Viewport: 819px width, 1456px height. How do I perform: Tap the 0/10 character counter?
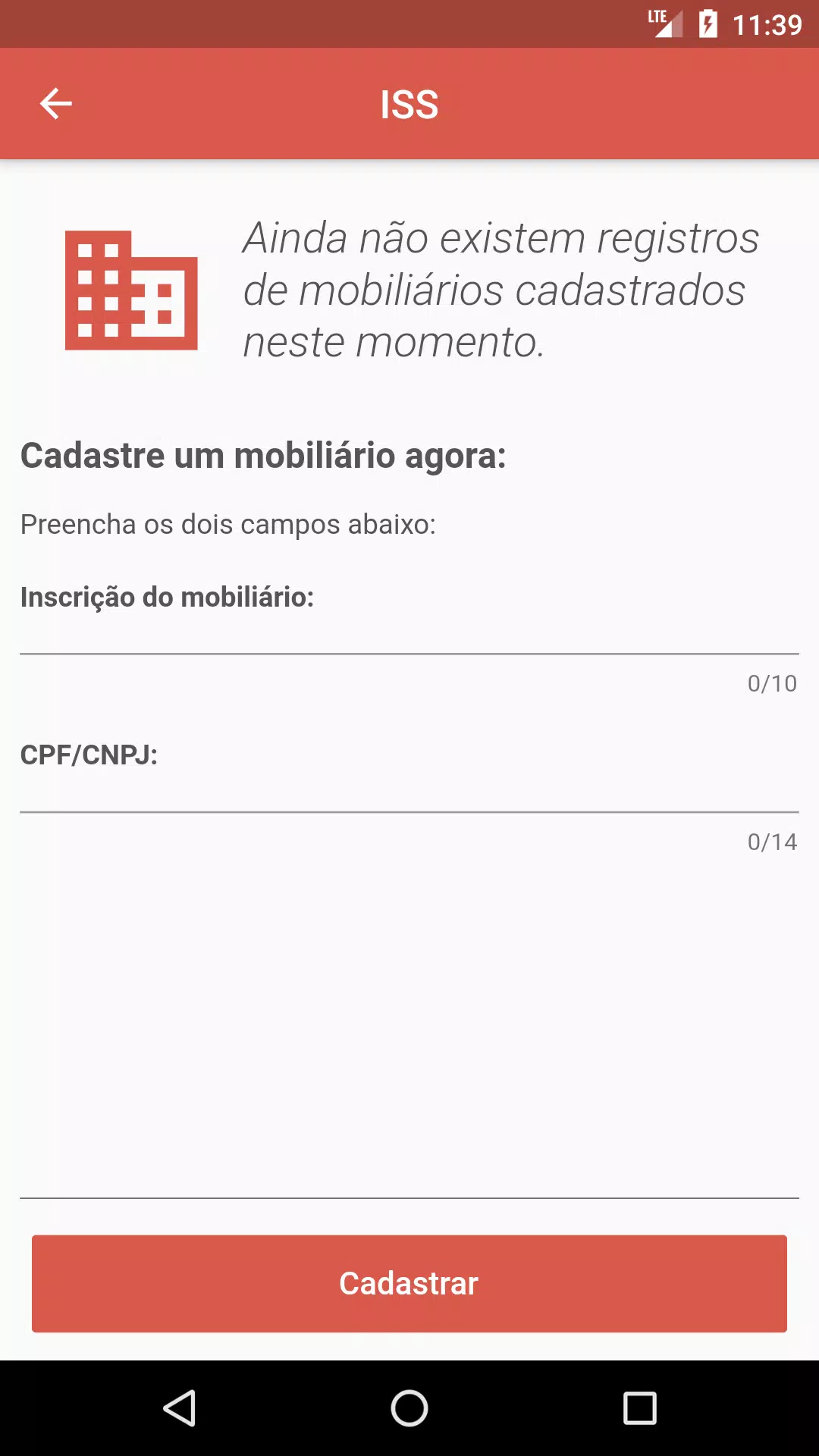[771, 683]
